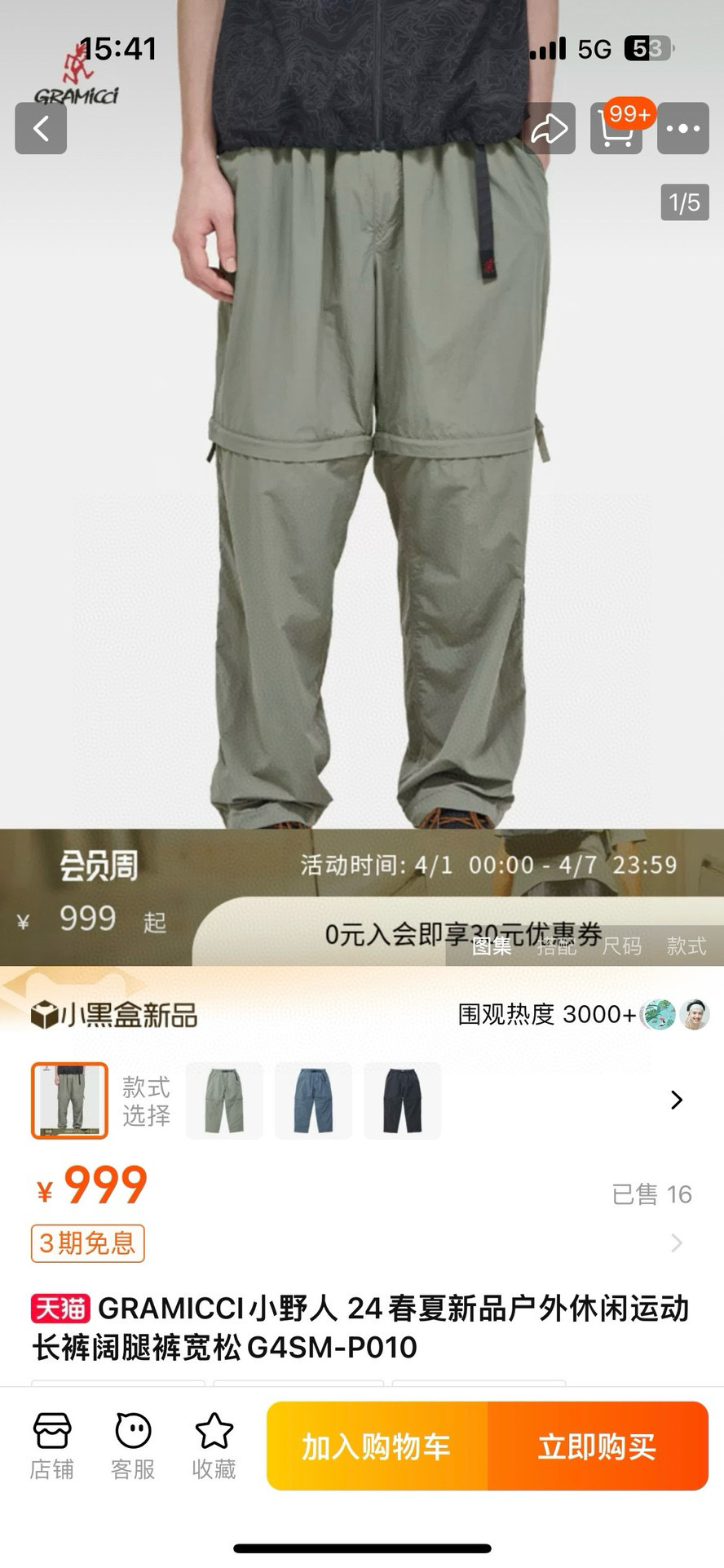Switch to the 搭配 tab
The width and height of the screenshot is (724, 1568).
[x=557, y=946]
